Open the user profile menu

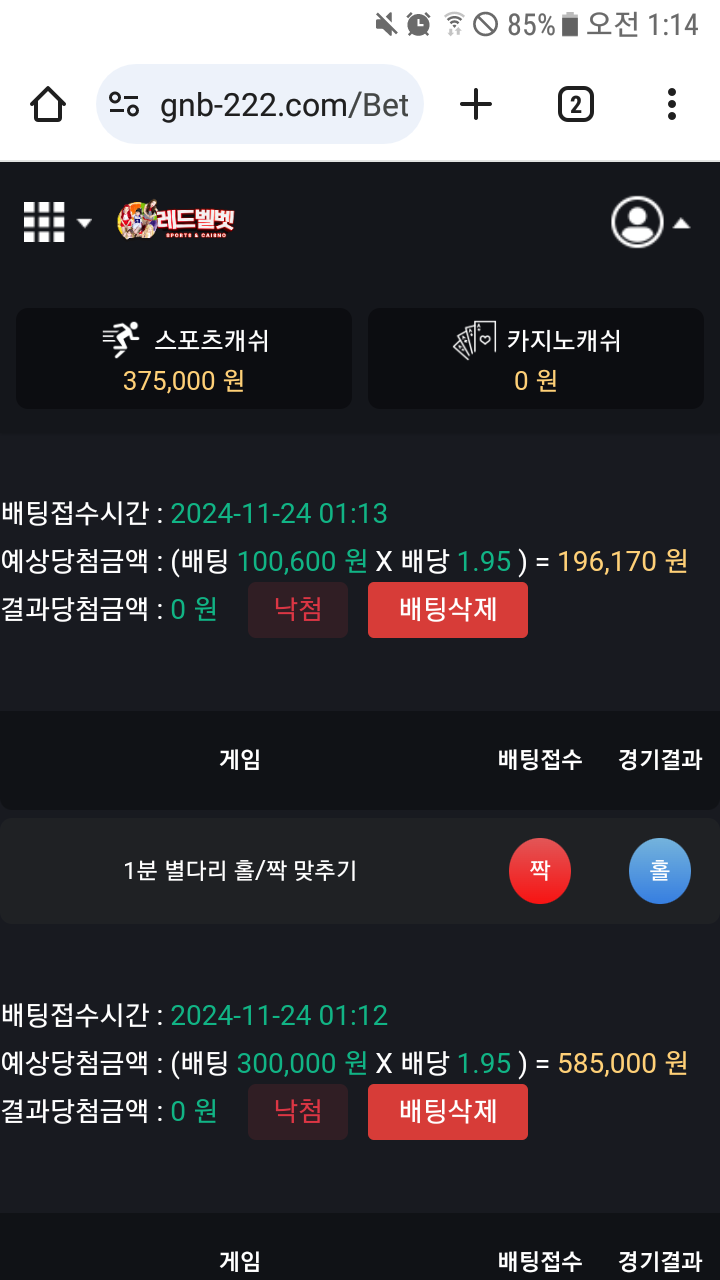(x=650, y=222)
